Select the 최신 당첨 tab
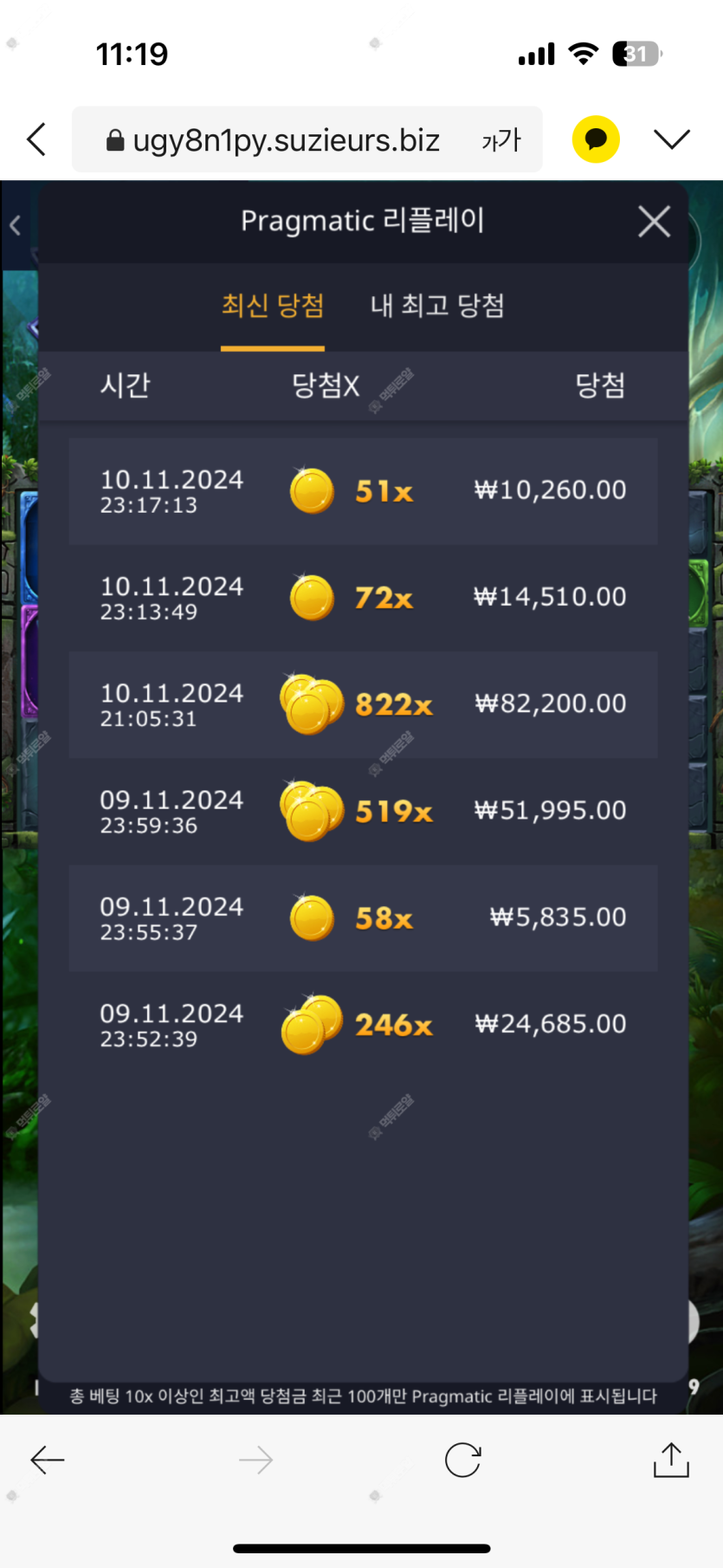The height and width of the screenshot is (1568, 723). pos(273,306)
